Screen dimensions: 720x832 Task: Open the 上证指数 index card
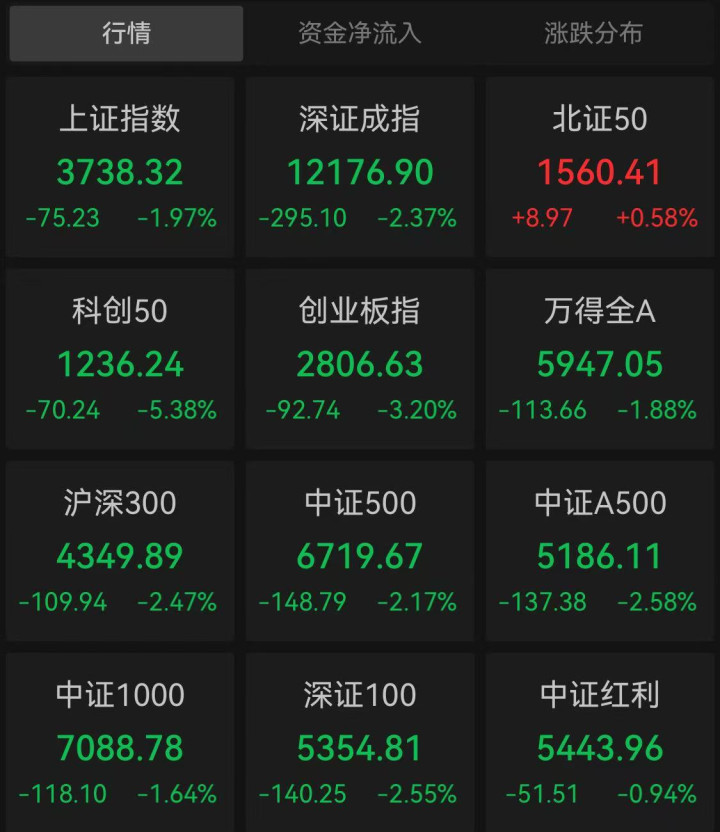tap(120, 168)
